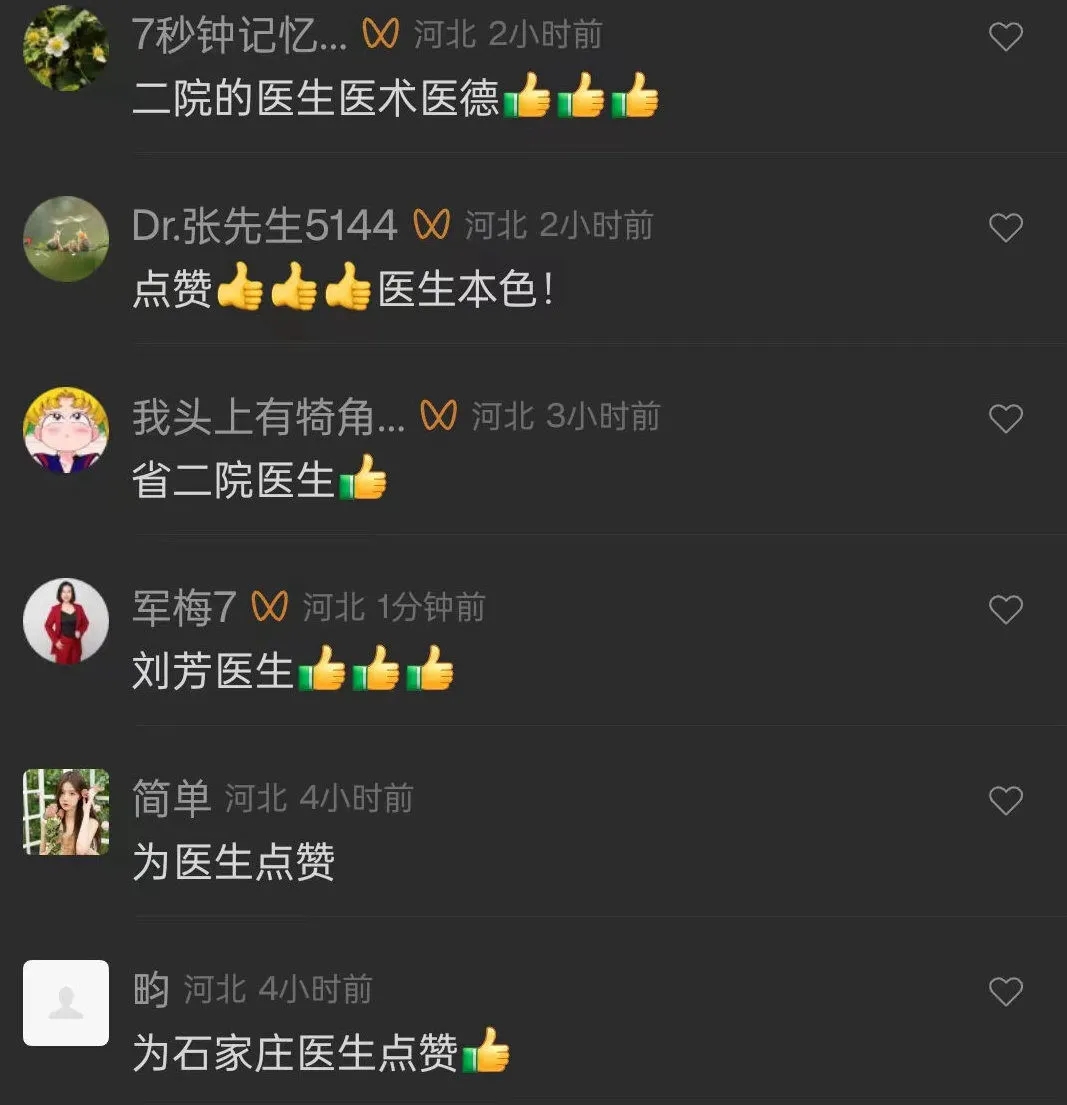
Task: Tap the username 军梅7
Action: 184,607
